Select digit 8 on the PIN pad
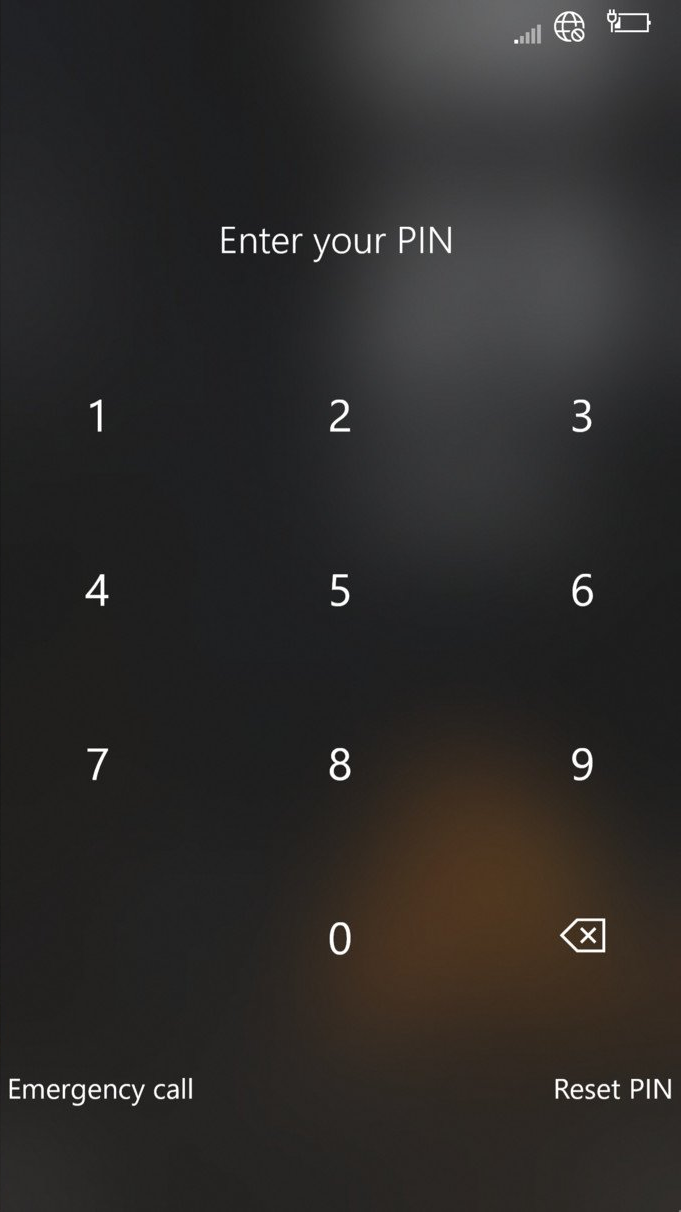 [340, 764]
